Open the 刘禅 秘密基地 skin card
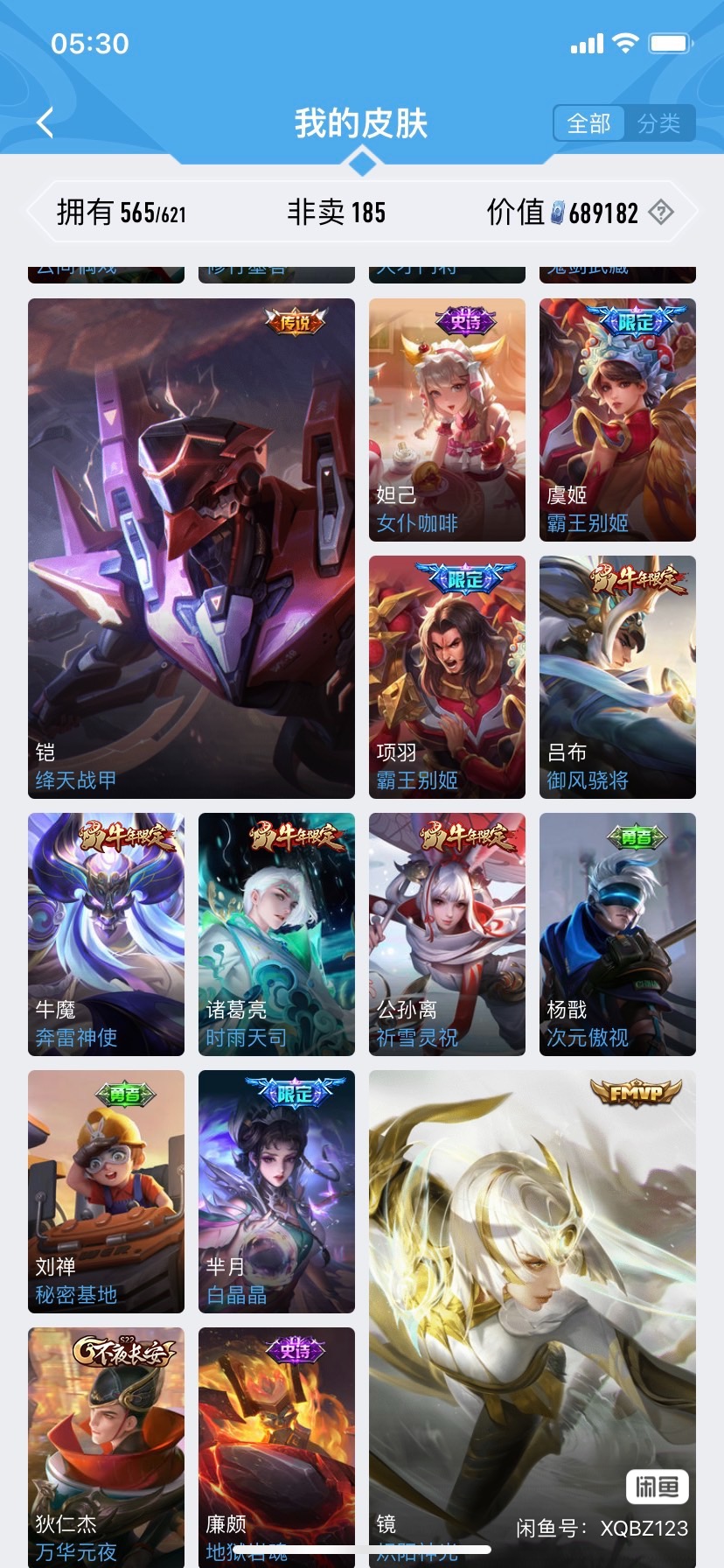The height and width of the screenshot is (1568, 724). (106, 1191)
